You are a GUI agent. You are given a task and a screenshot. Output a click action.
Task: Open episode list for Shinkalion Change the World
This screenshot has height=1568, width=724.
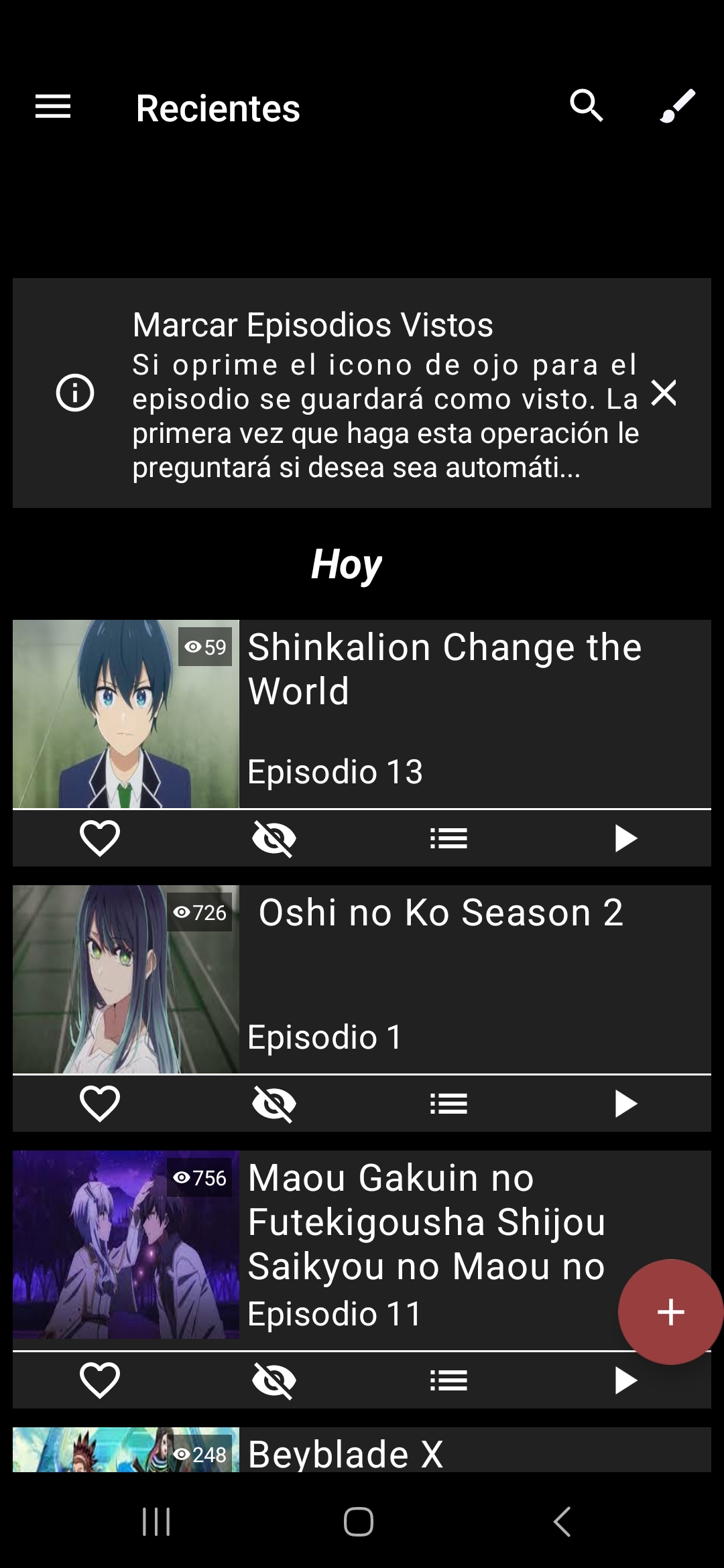(x=449, y=838)
